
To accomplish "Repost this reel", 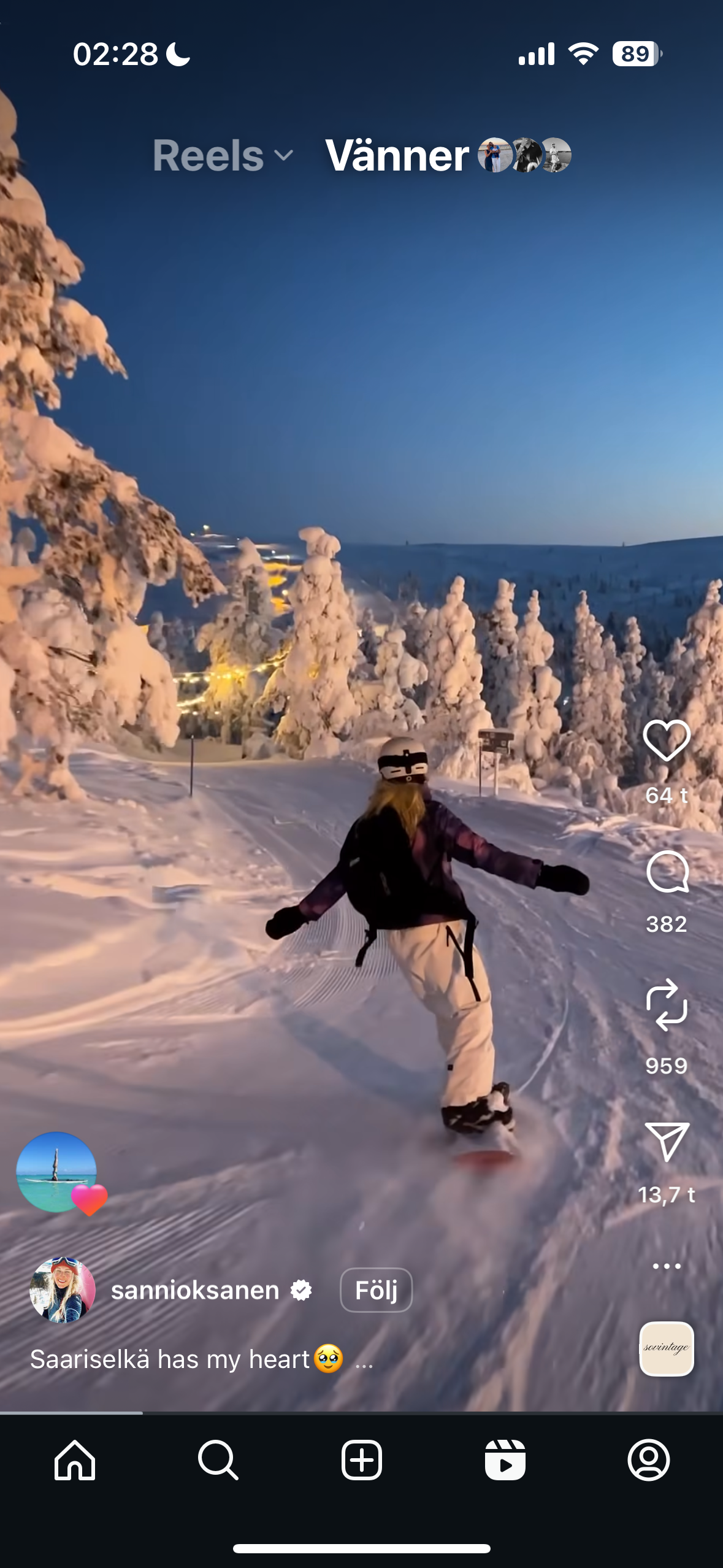I will point(667,1005).
